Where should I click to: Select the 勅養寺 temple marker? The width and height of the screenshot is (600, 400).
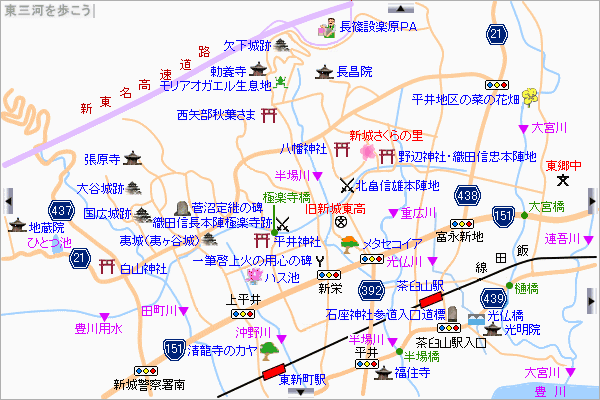(x=261, y=70)
